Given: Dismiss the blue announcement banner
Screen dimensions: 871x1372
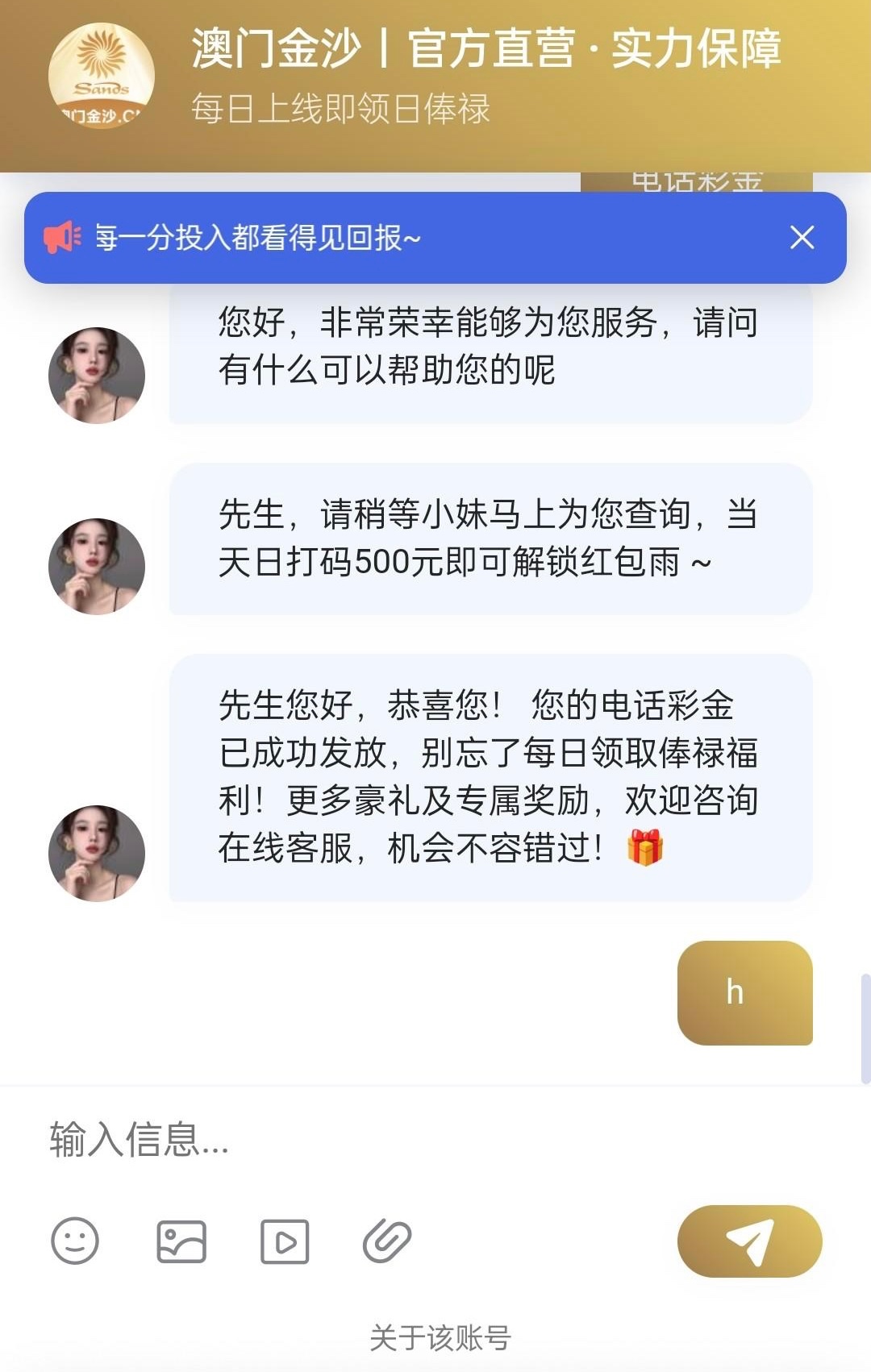Looking at the screenshot, I should [x=802, y=238].
